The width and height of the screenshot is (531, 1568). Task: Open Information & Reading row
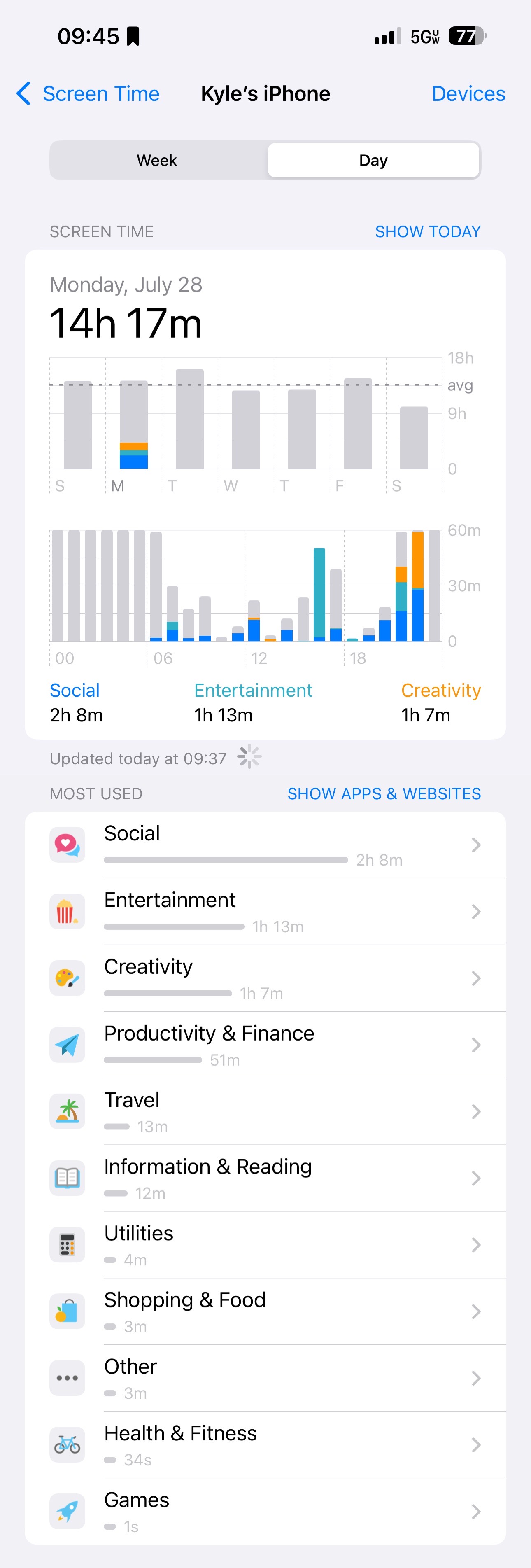[265, 1178]
